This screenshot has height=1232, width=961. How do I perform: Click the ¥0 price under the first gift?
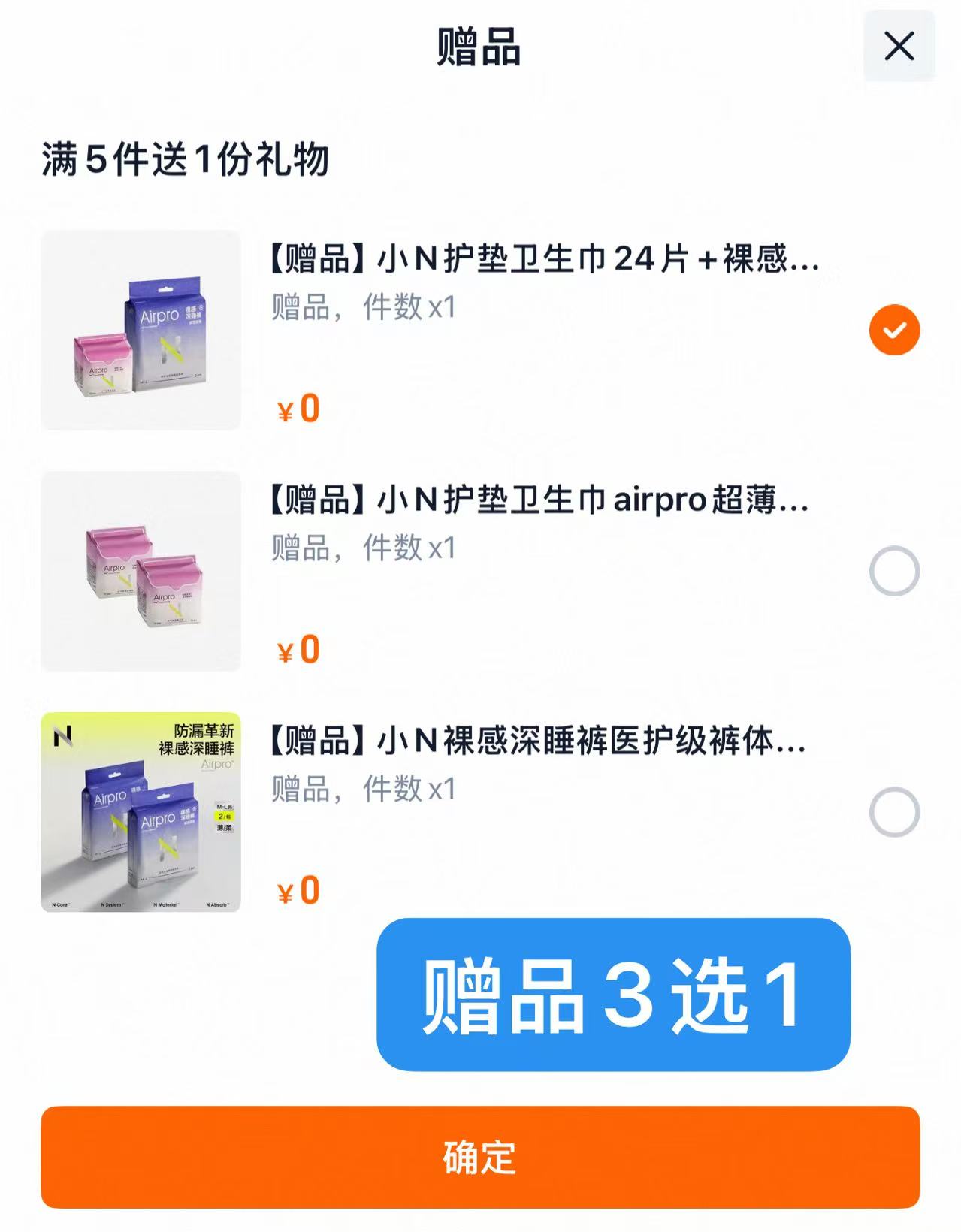(297, 408)
